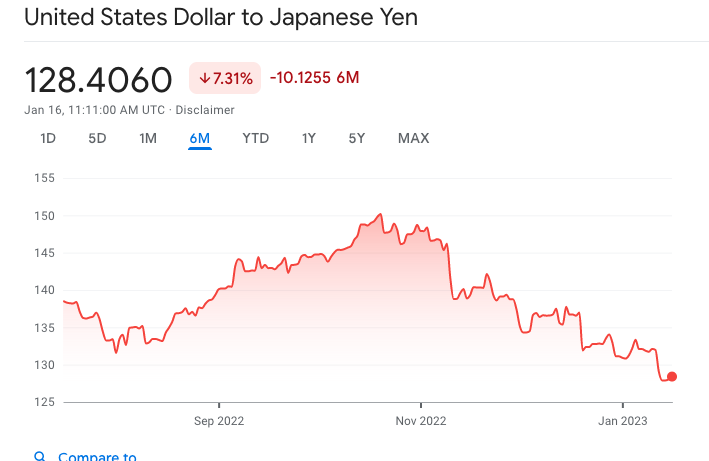Choose the 5Y time range
709x461 pixels.
(x=357, y=138)
